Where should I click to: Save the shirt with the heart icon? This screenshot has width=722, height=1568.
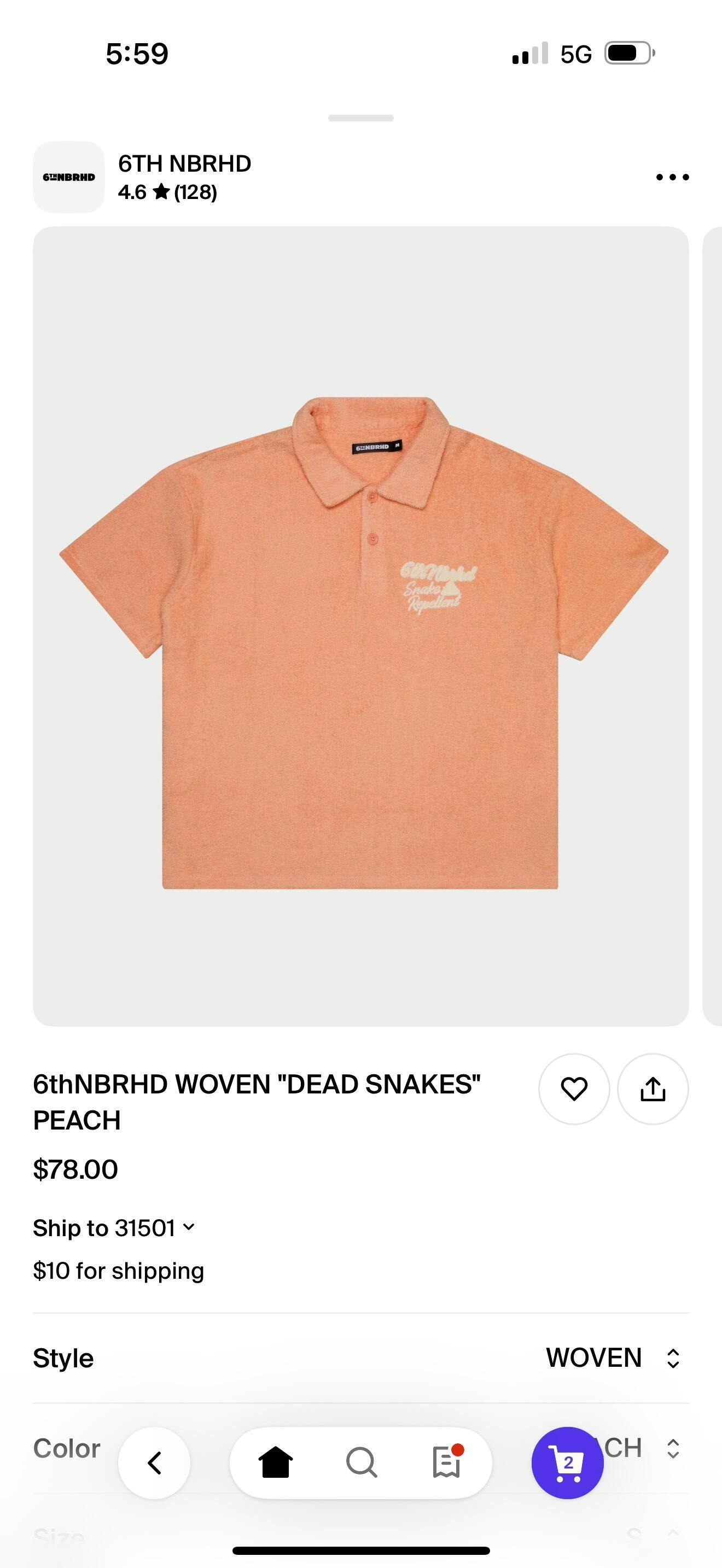tap(573, 1089)
